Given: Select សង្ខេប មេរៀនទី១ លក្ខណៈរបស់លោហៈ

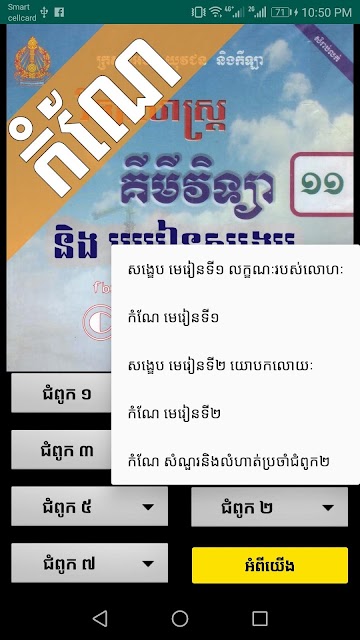Looking at the screenshot, I should (x=236, y=269).
